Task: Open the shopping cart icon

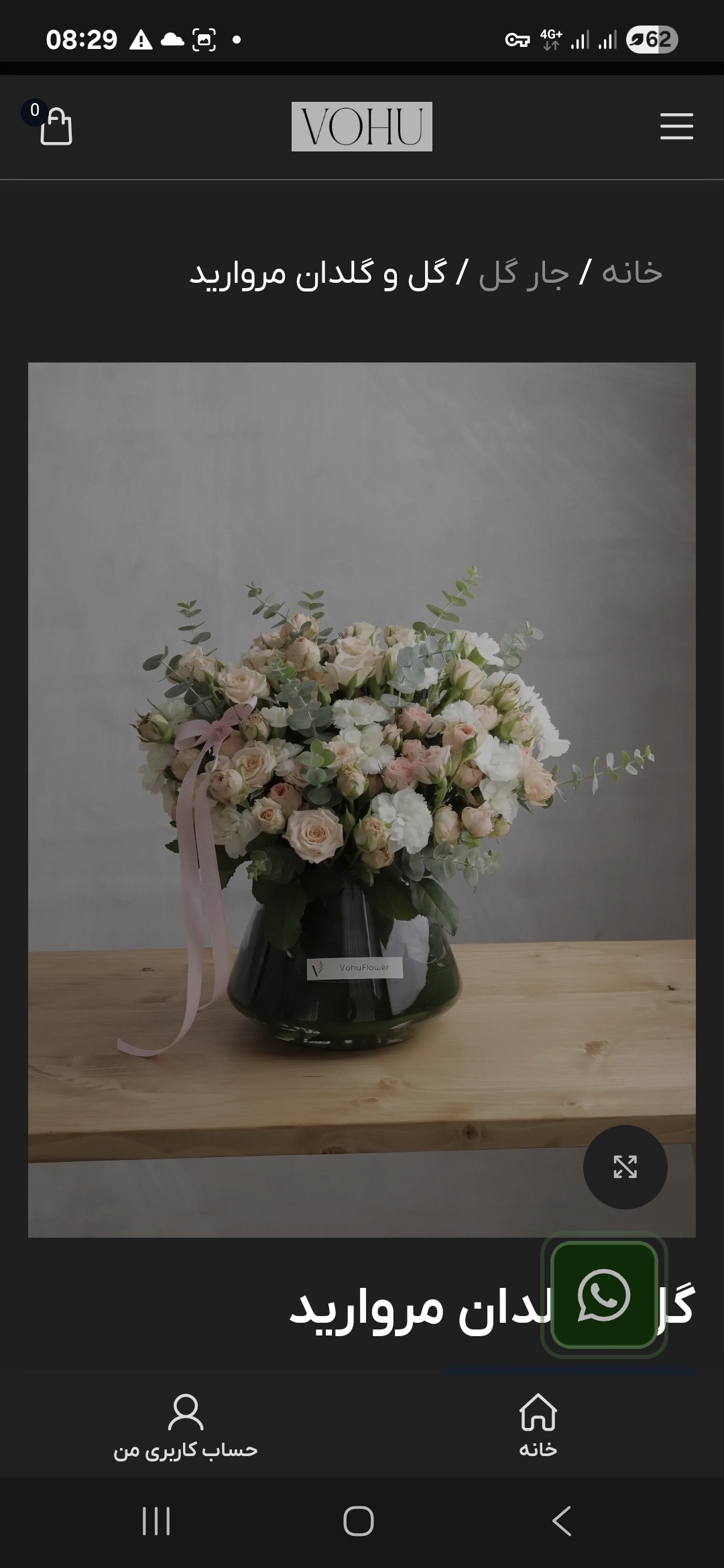Action: click(55, 126)
